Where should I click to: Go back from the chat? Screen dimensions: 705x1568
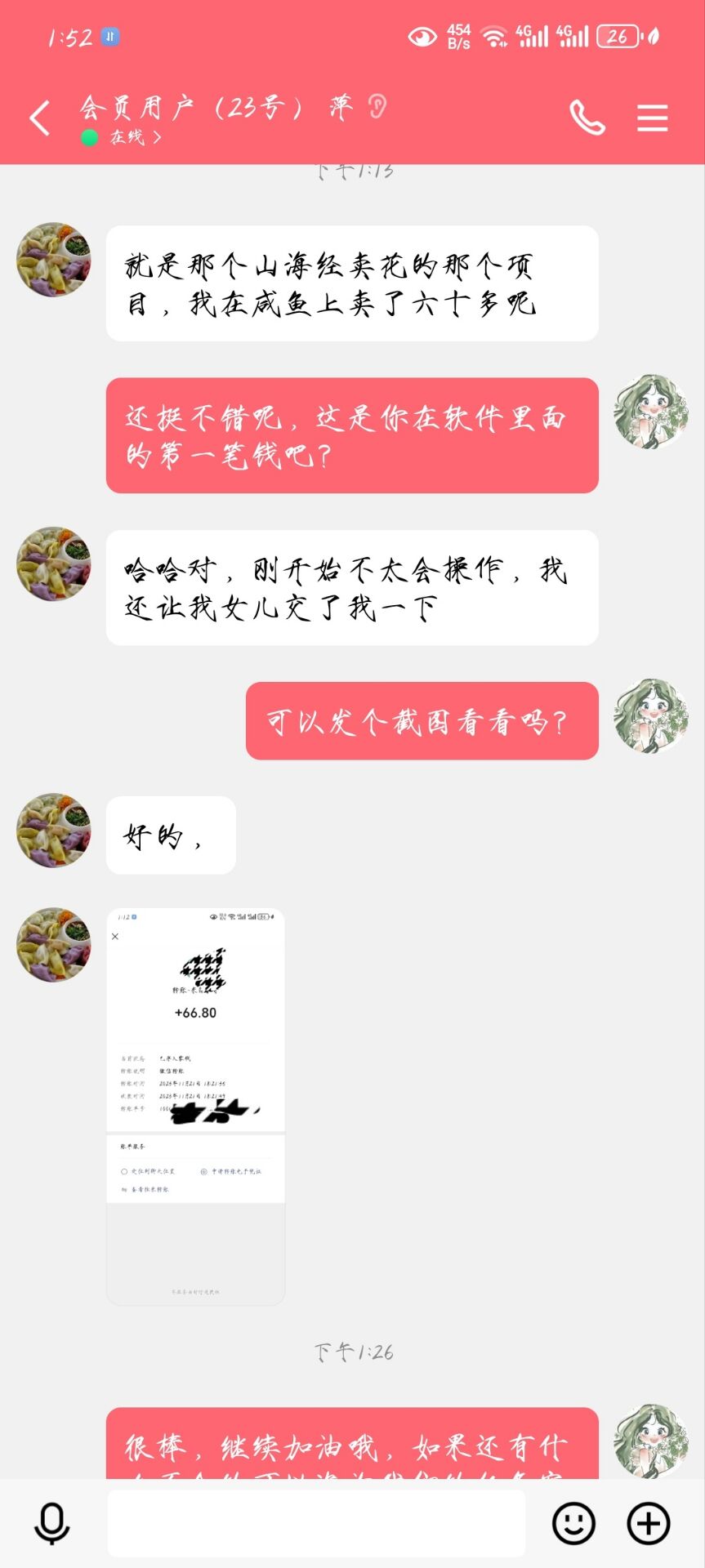click(x=40, y=118)
